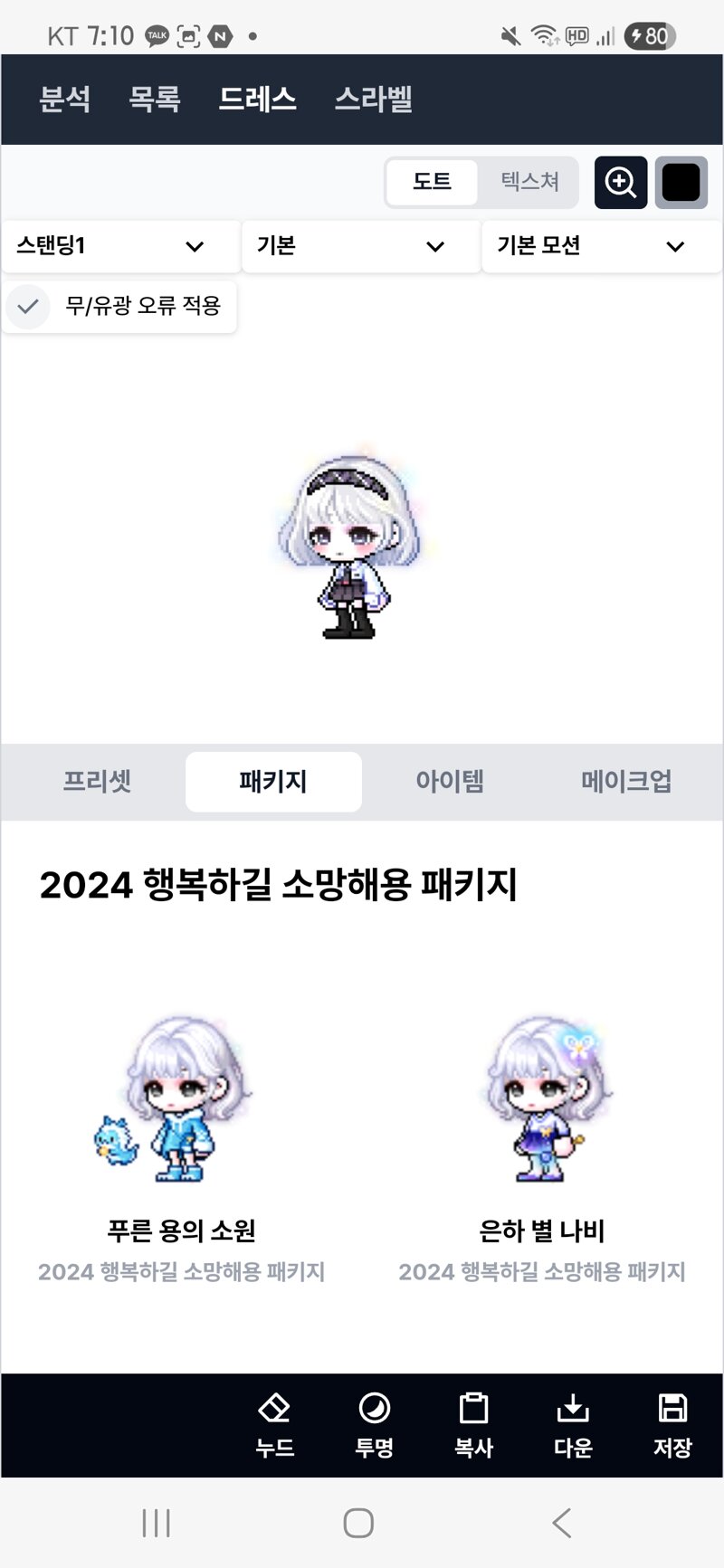
Task: Switch to the 아이템 tab
Action: pyautogui.click(x=450, y=781)
